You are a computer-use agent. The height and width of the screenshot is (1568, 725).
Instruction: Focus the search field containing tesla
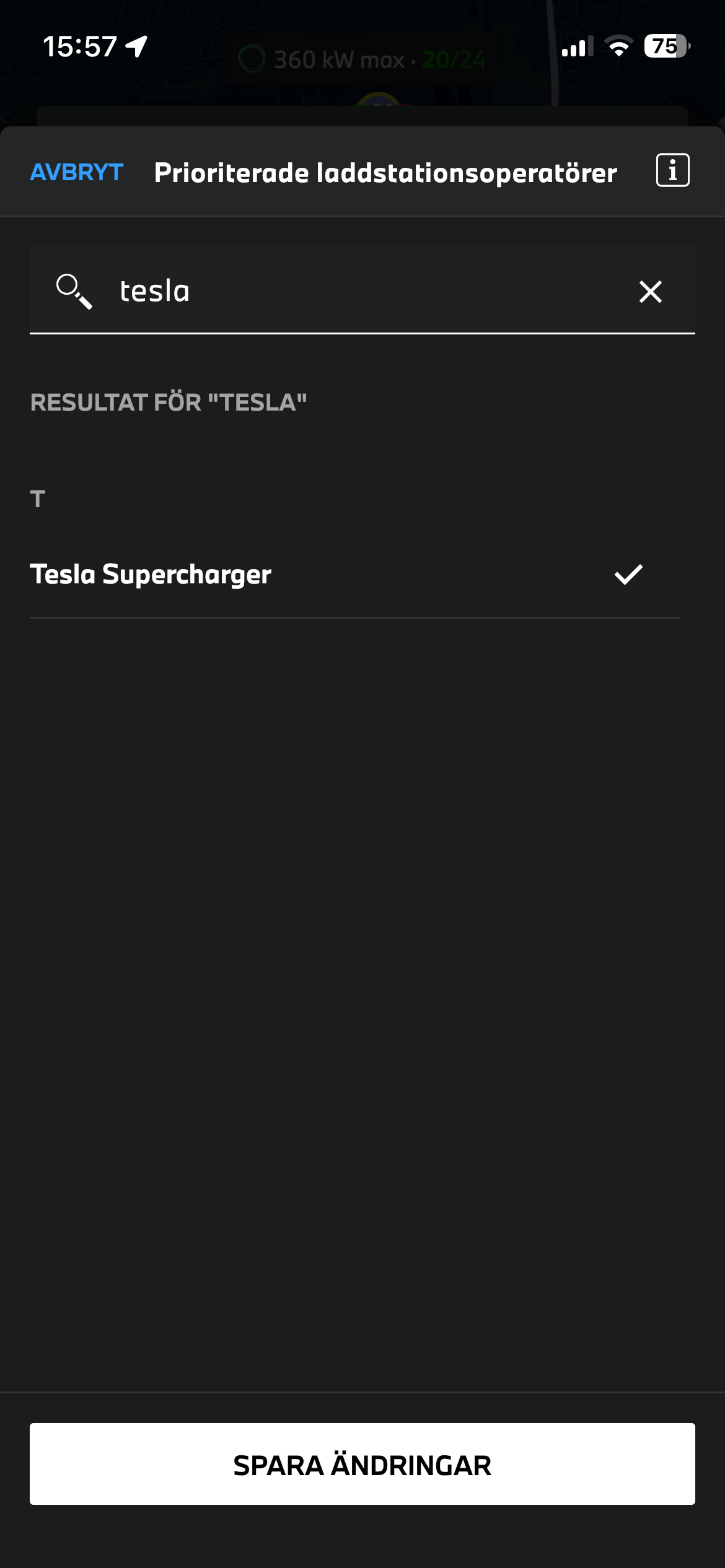coord(359,291)
